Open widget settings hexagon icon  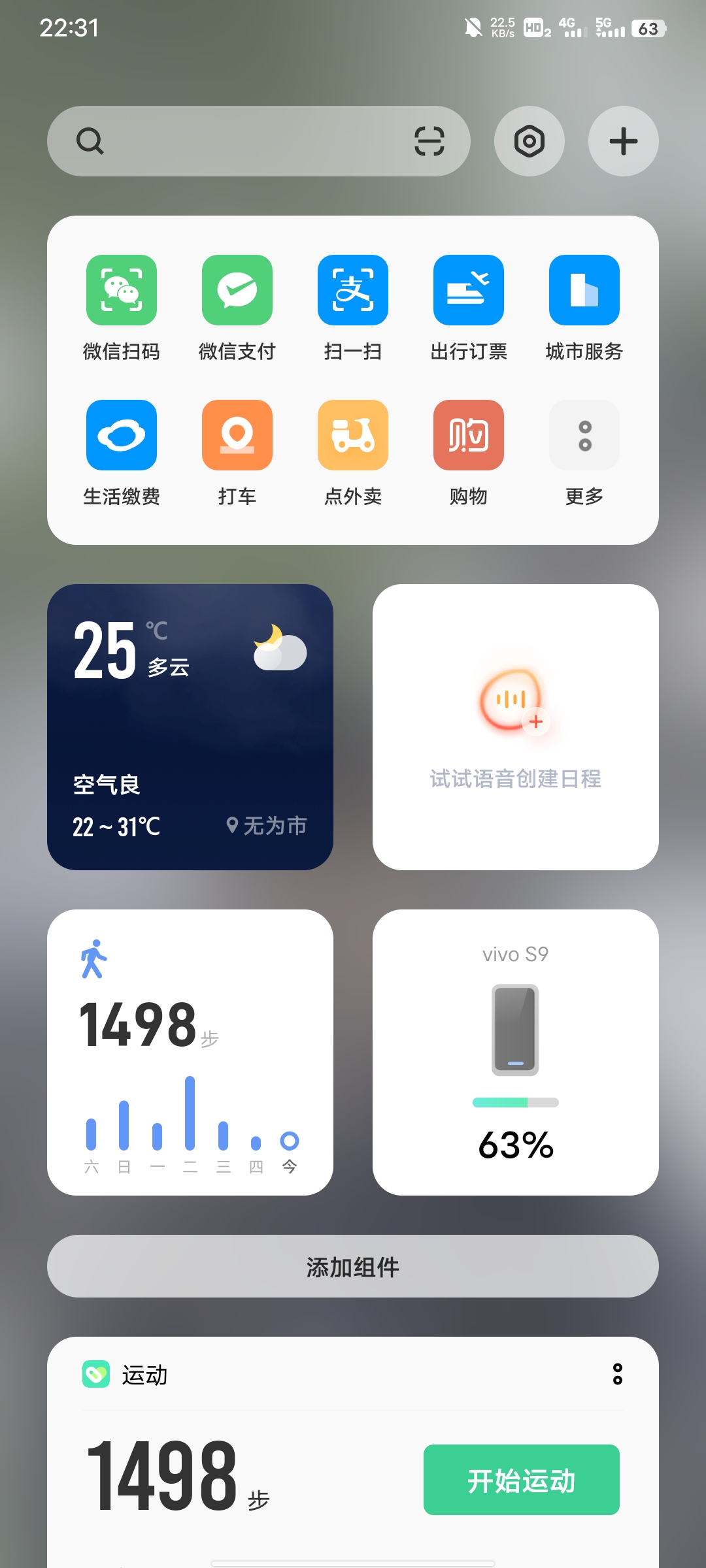[529, 141]
